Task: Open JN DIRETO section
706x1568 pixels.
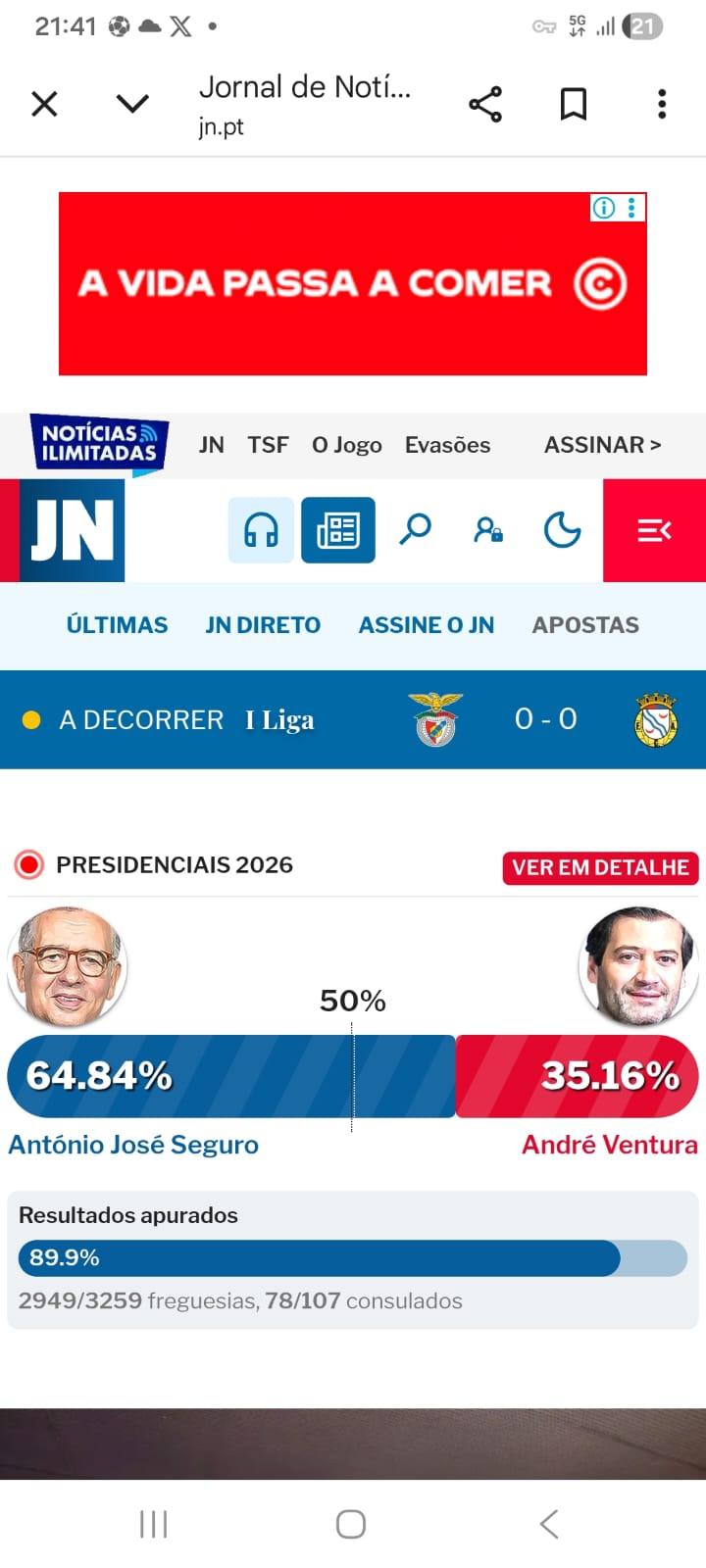Action: (263, 625)
